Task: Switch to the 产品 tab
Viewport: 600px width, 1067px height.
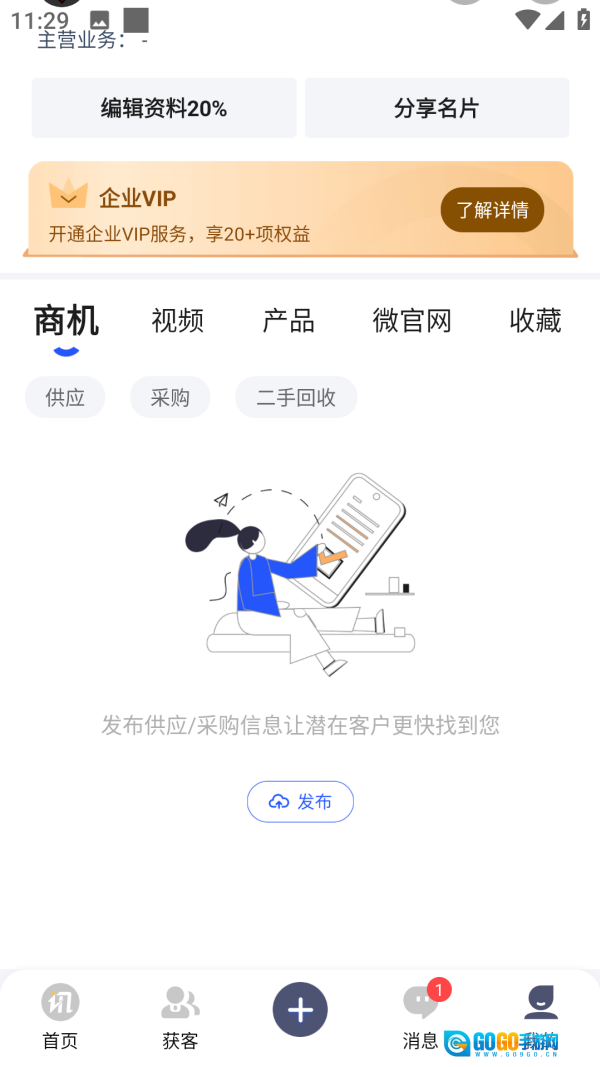Action: (288, 321)
